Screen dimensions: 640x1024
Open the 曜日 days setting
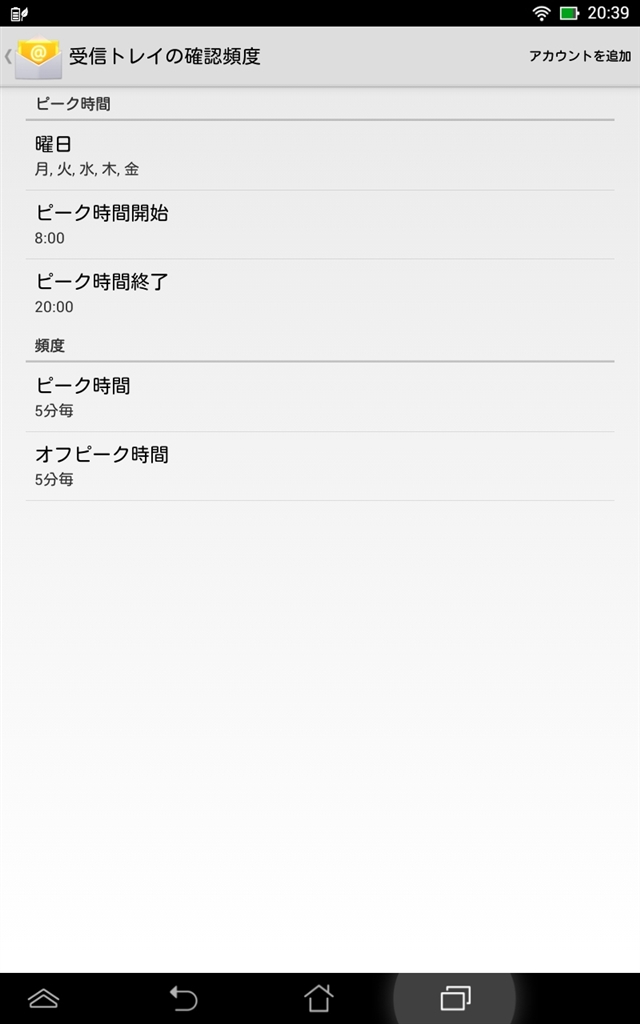(320, 155)
